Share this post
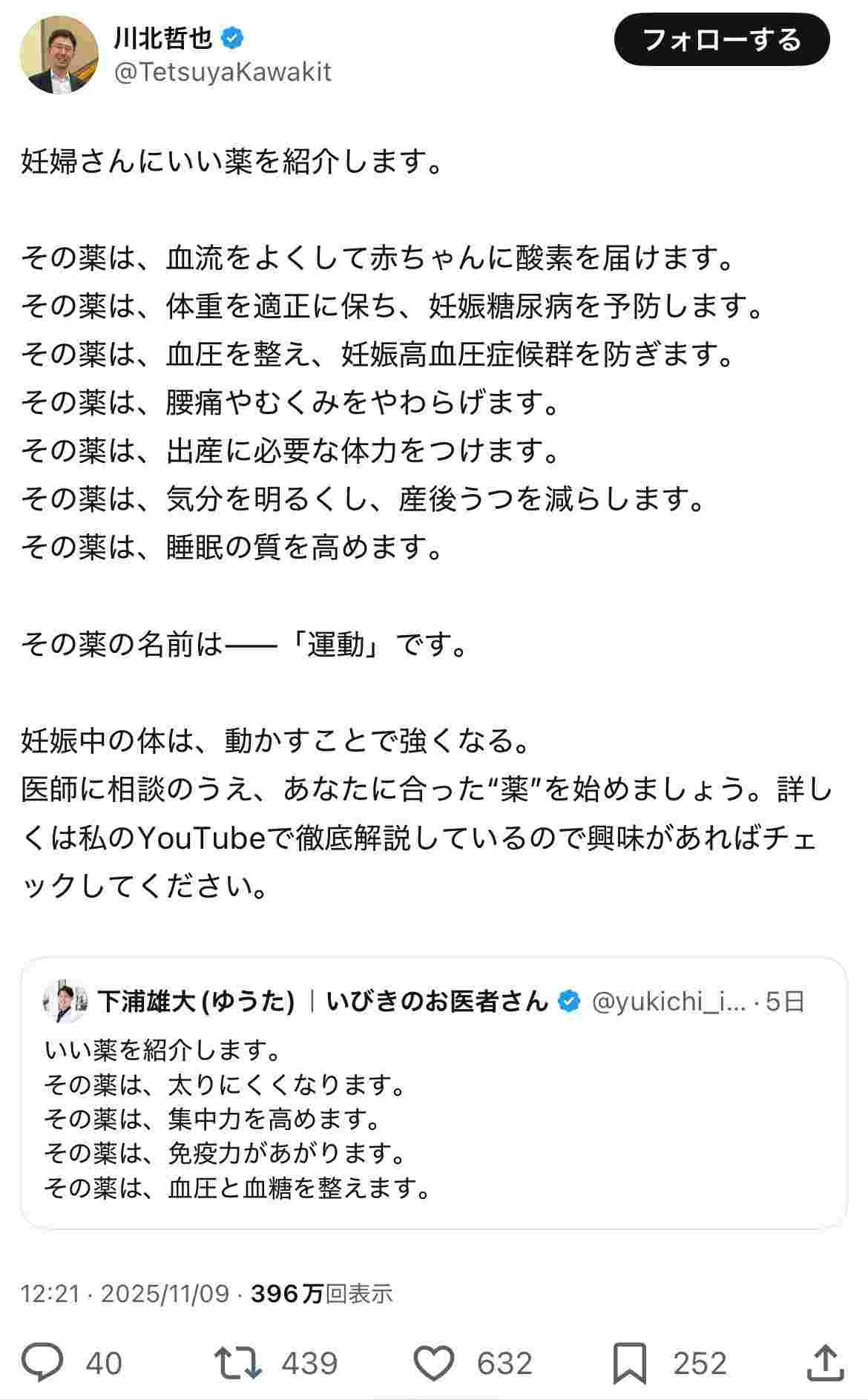This screenshot has width=868, height=1400. [824, 1363]
